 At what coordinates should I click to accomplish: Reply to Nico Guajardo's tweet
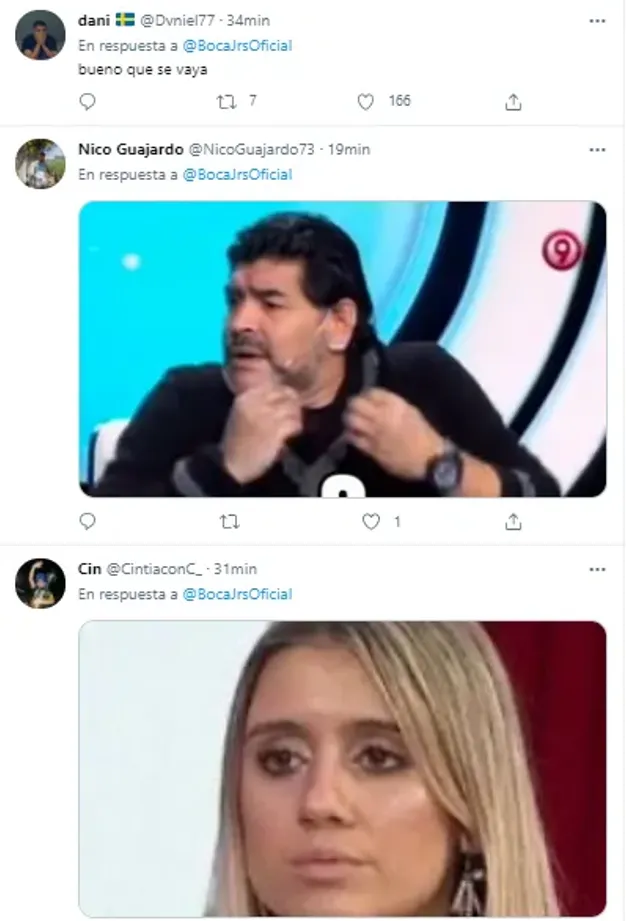tap(88, 522)
